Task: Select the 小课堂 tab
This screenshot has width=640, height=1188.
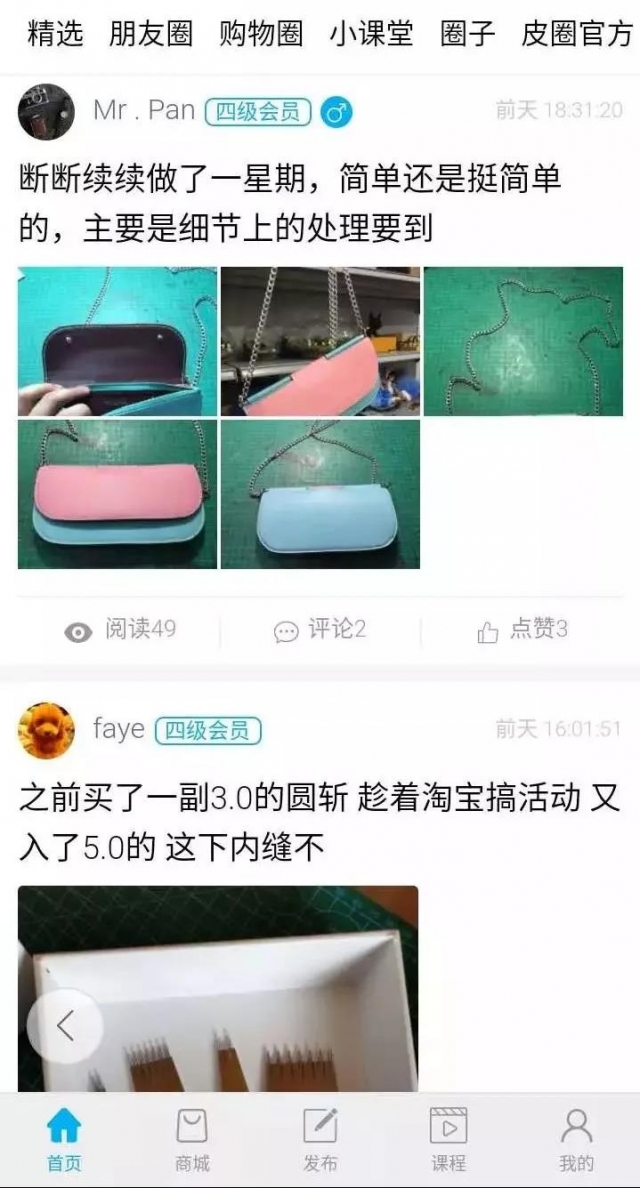Action: (x=371, y=34)
